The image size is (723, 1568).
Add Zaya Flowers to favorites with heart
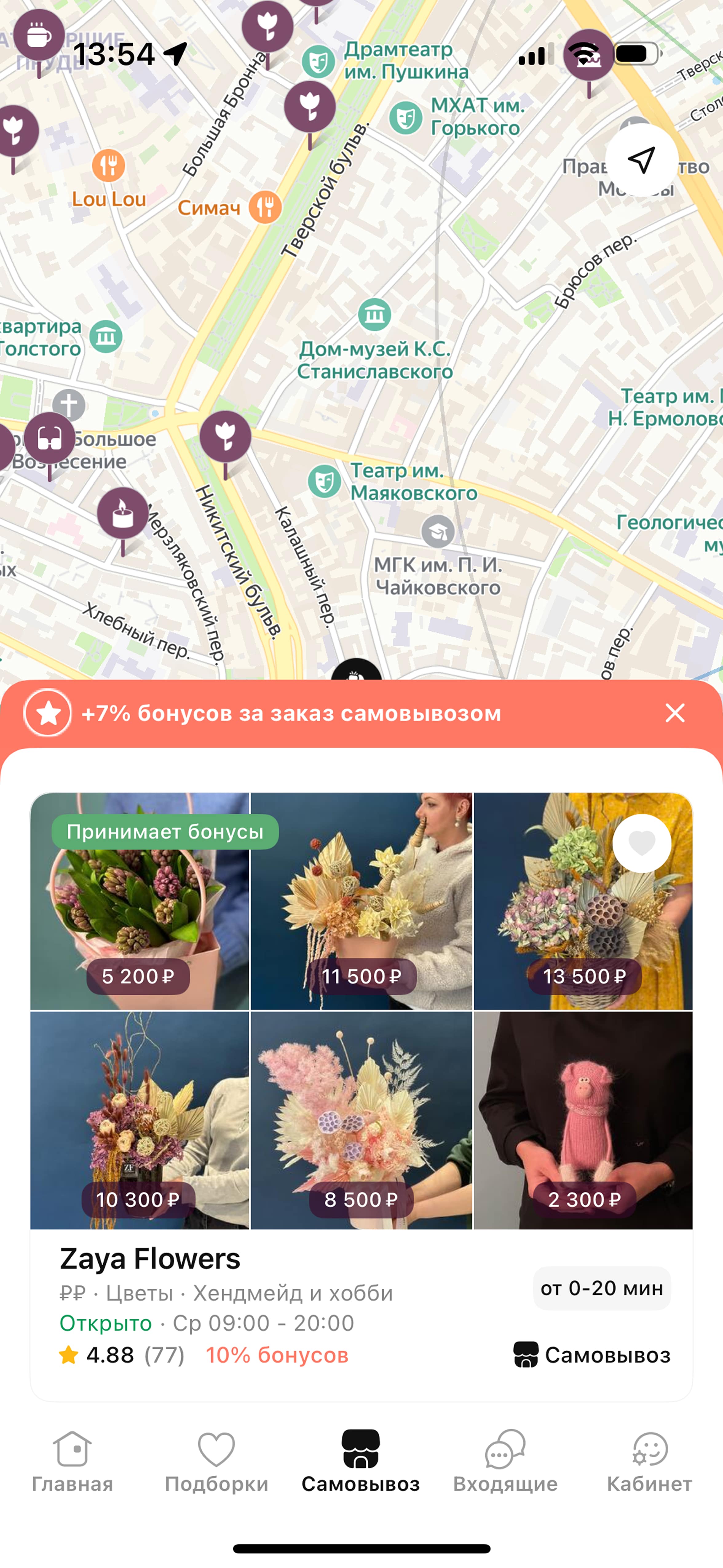(642, 843)
